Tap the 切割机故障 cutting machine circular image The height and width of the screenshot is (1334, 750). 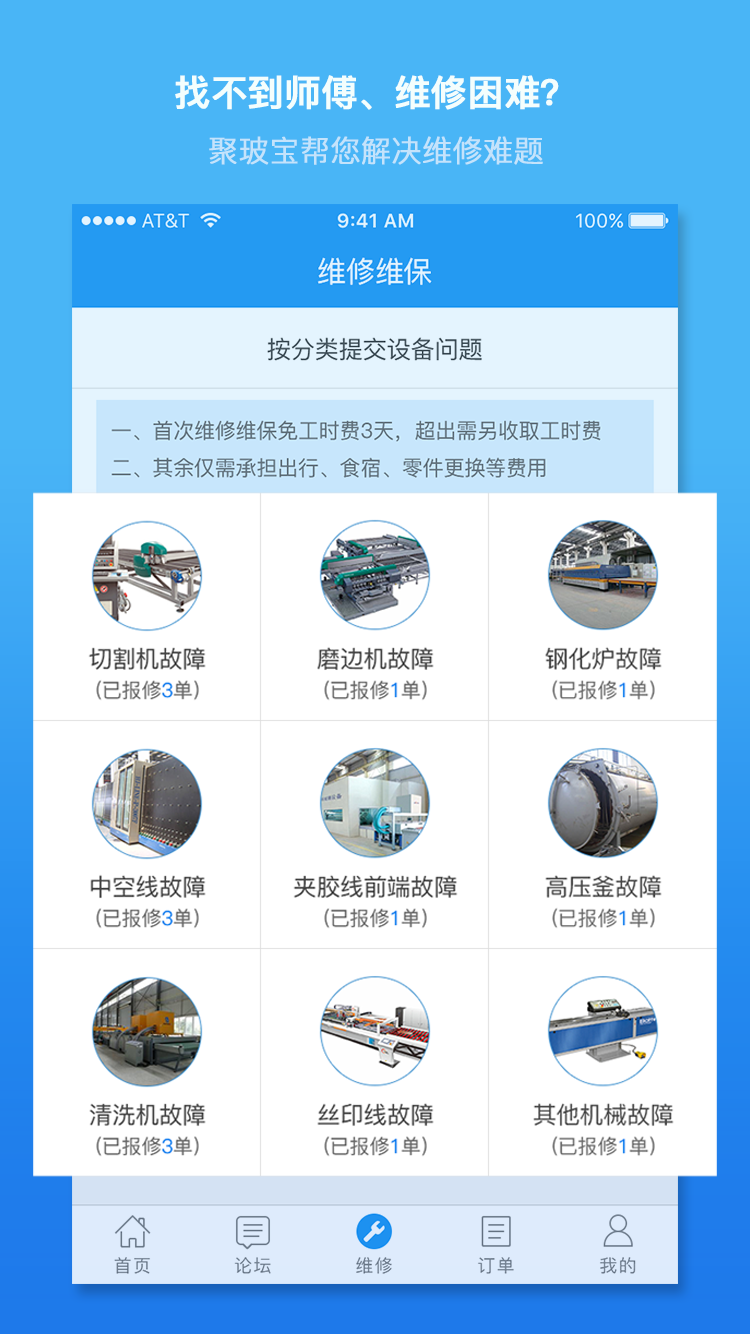tap(146, 575)
